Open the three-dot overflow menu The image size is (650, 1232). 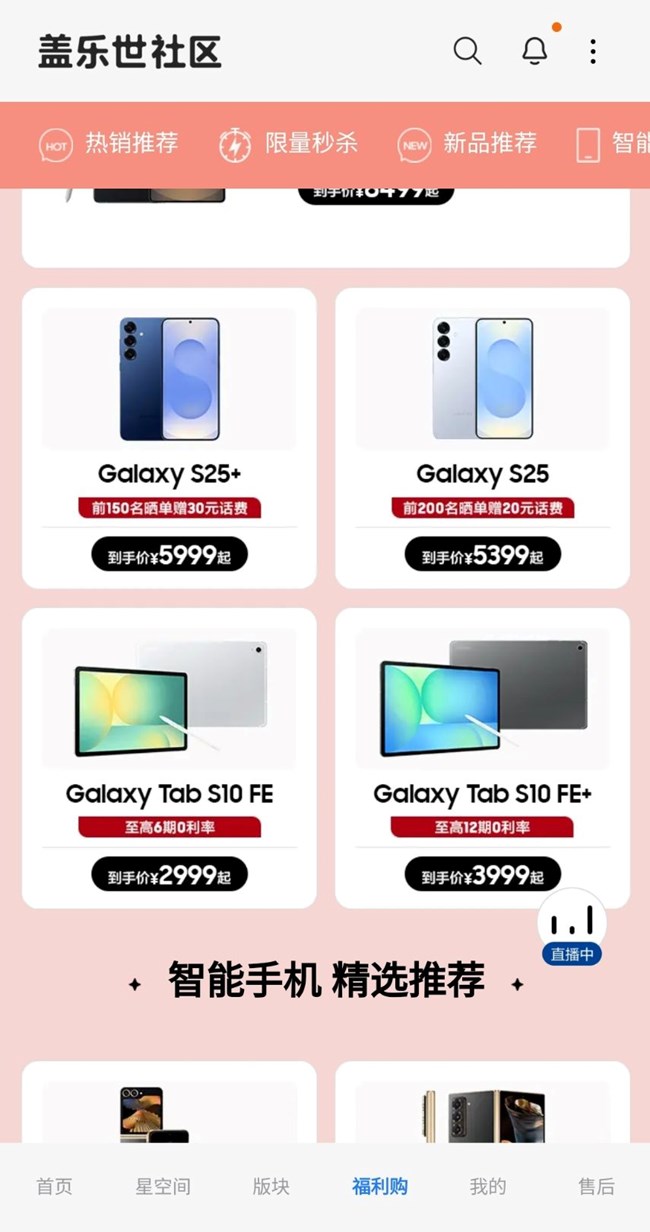pos(593,52)
